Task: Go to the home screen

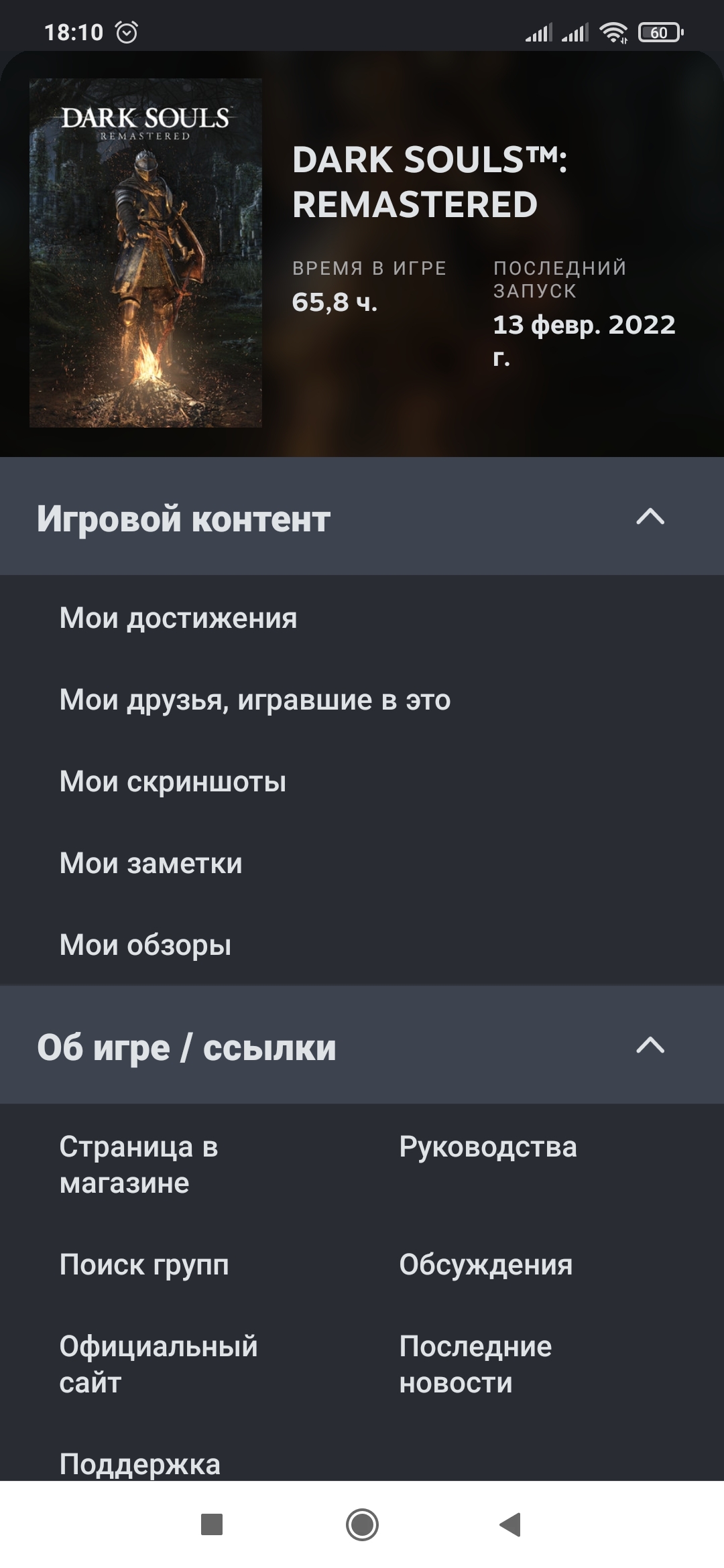Action: (x=362, y=1525)
